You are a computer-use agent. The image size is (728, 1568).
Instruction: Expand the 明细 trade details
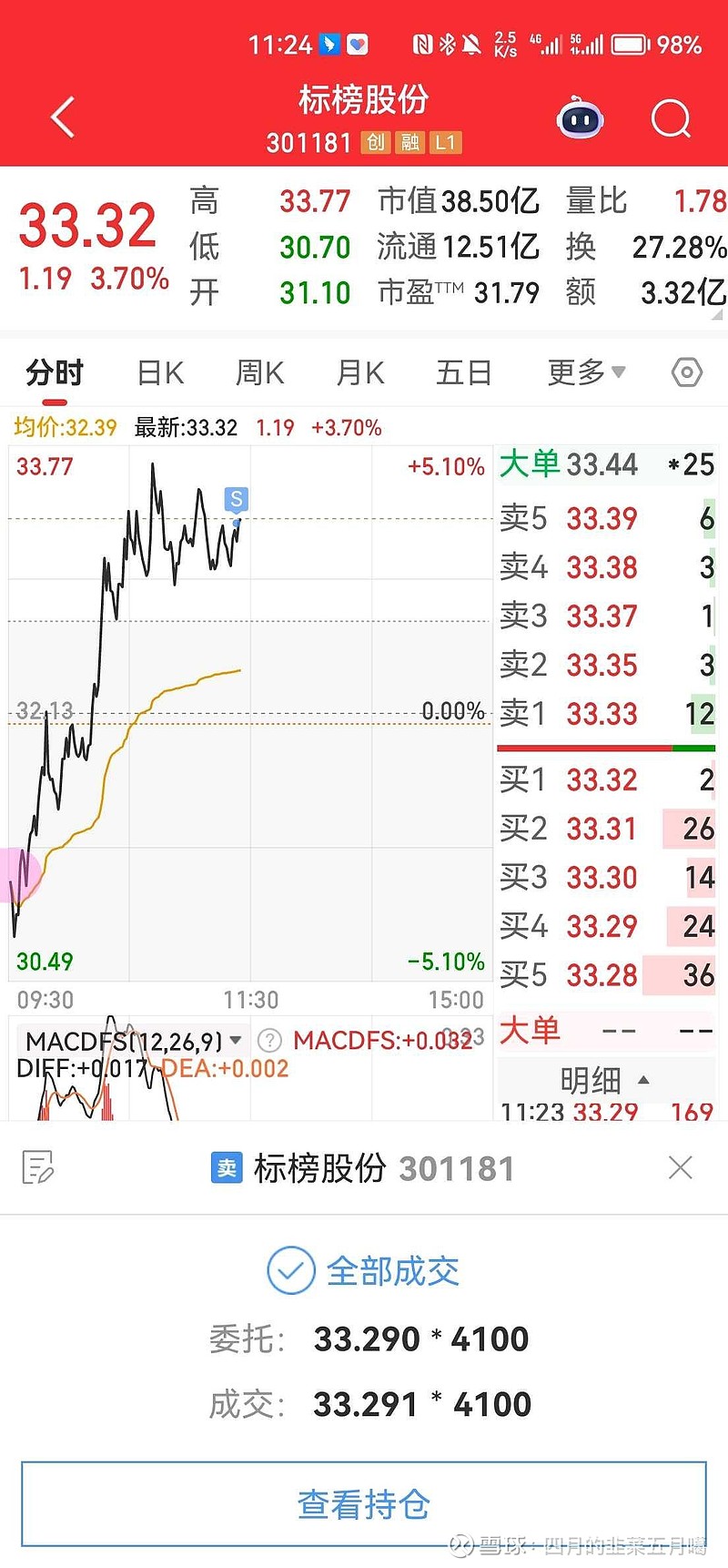604,1080
